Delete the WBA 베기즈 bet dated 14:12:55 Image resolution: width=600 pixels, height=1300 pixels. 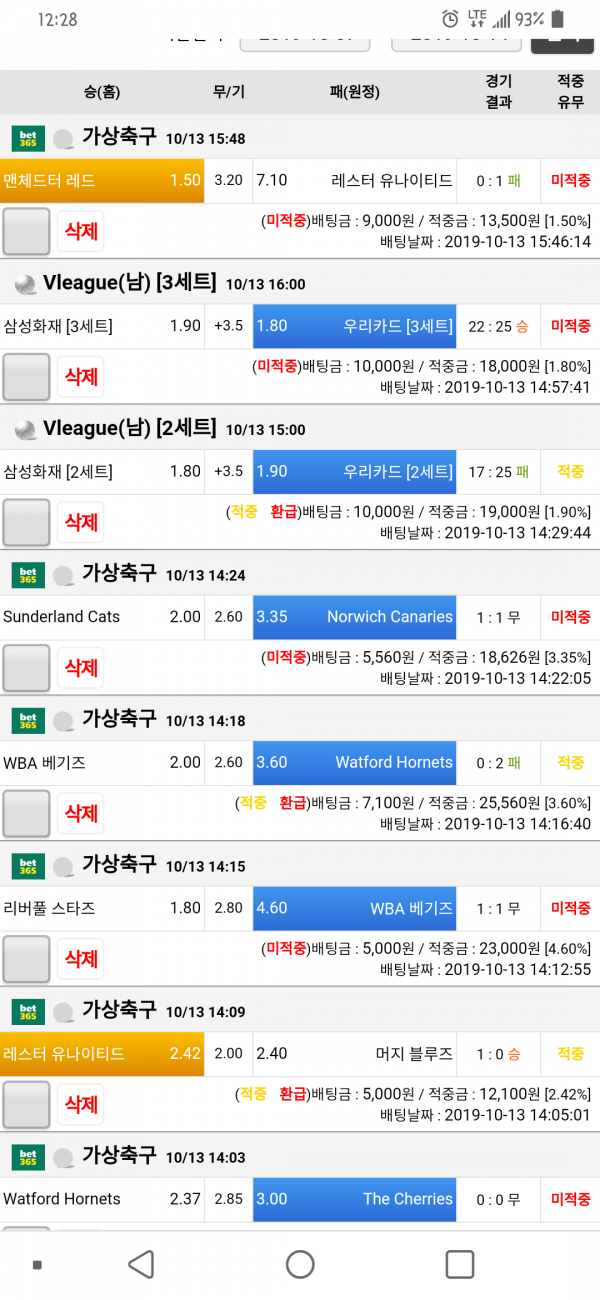click(x=80, y=959)
